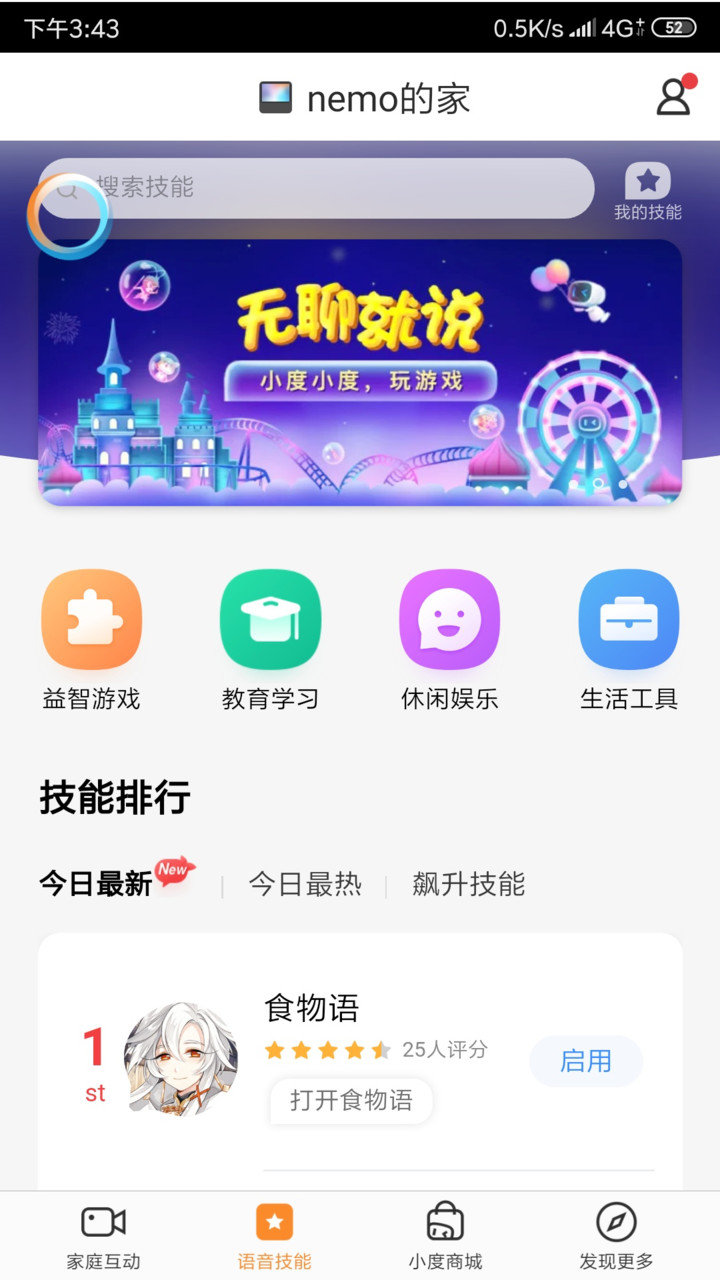Tap the 打开食物语 button
Screen dimensions: 720x1280
coord(350,1102)
